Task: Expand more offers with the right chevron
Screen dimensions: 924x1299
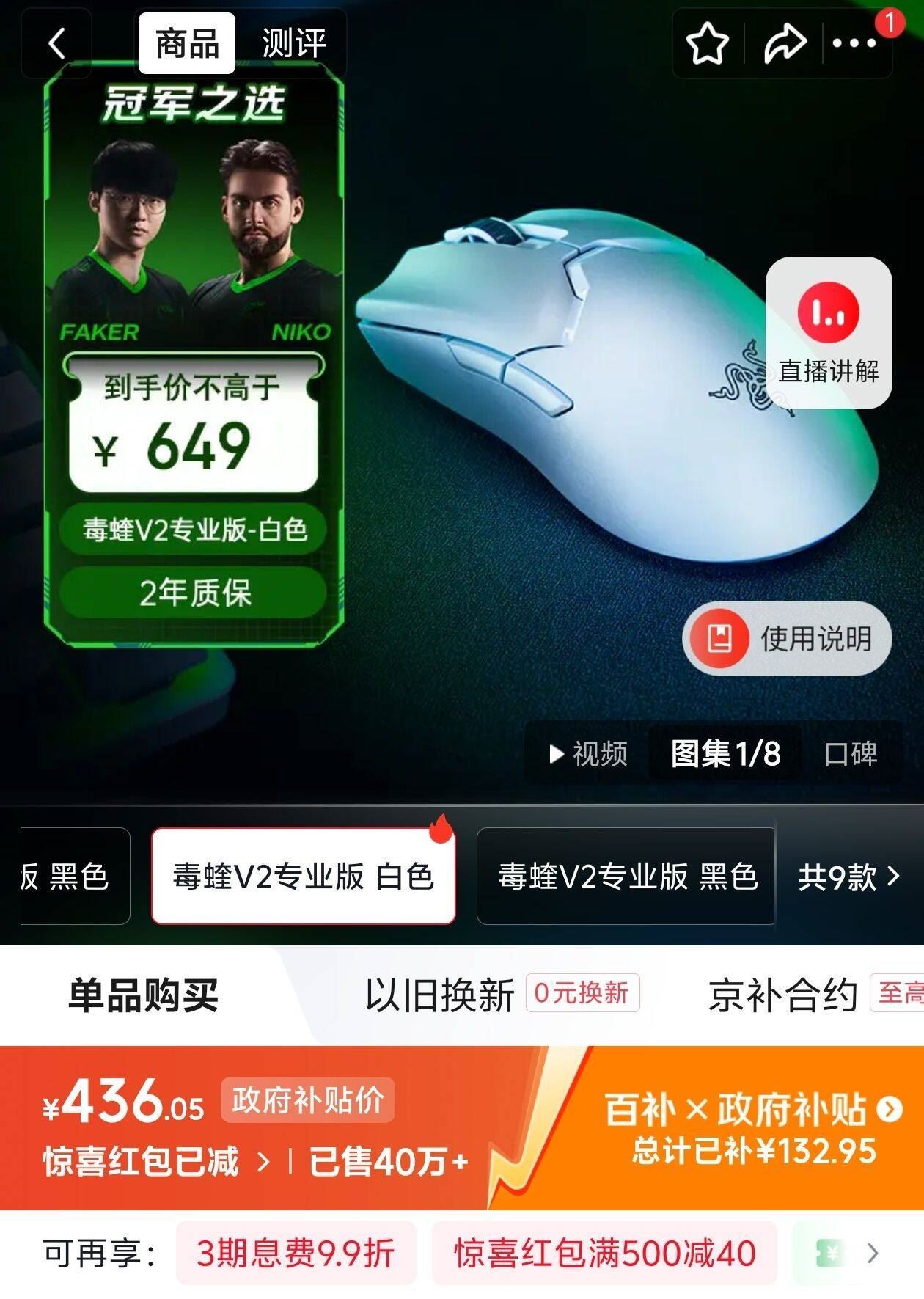Action: point(872,1253)
